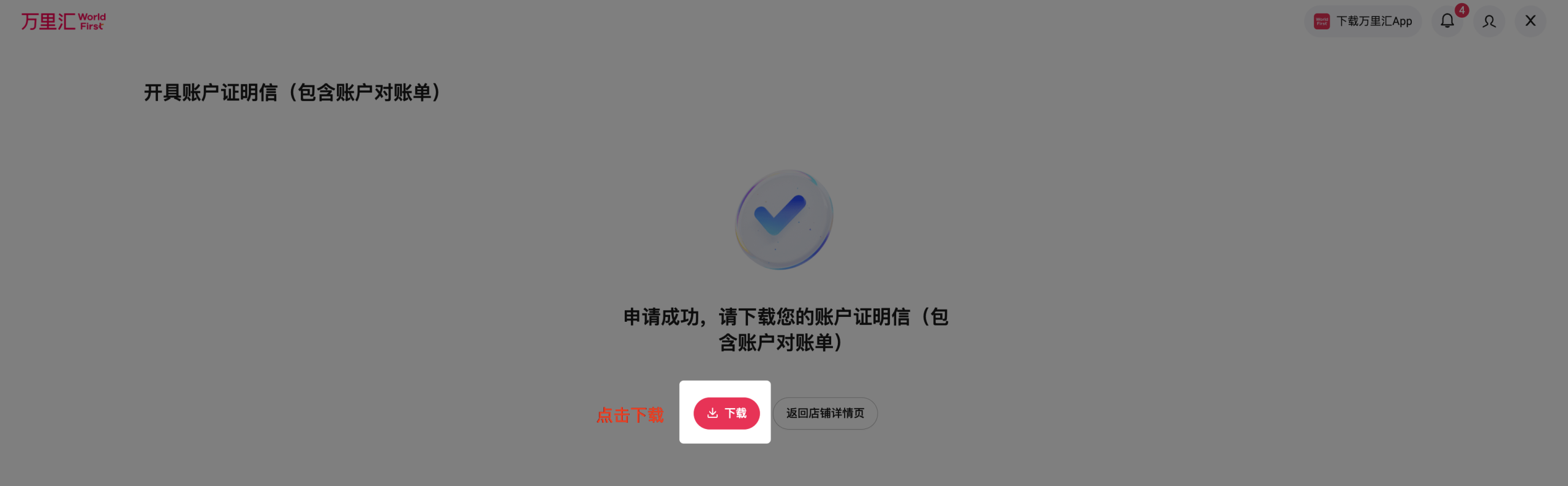Tap the red 下载 download button
The width and height of the screenshot is (1568, 486).
(x=726, y=413)
